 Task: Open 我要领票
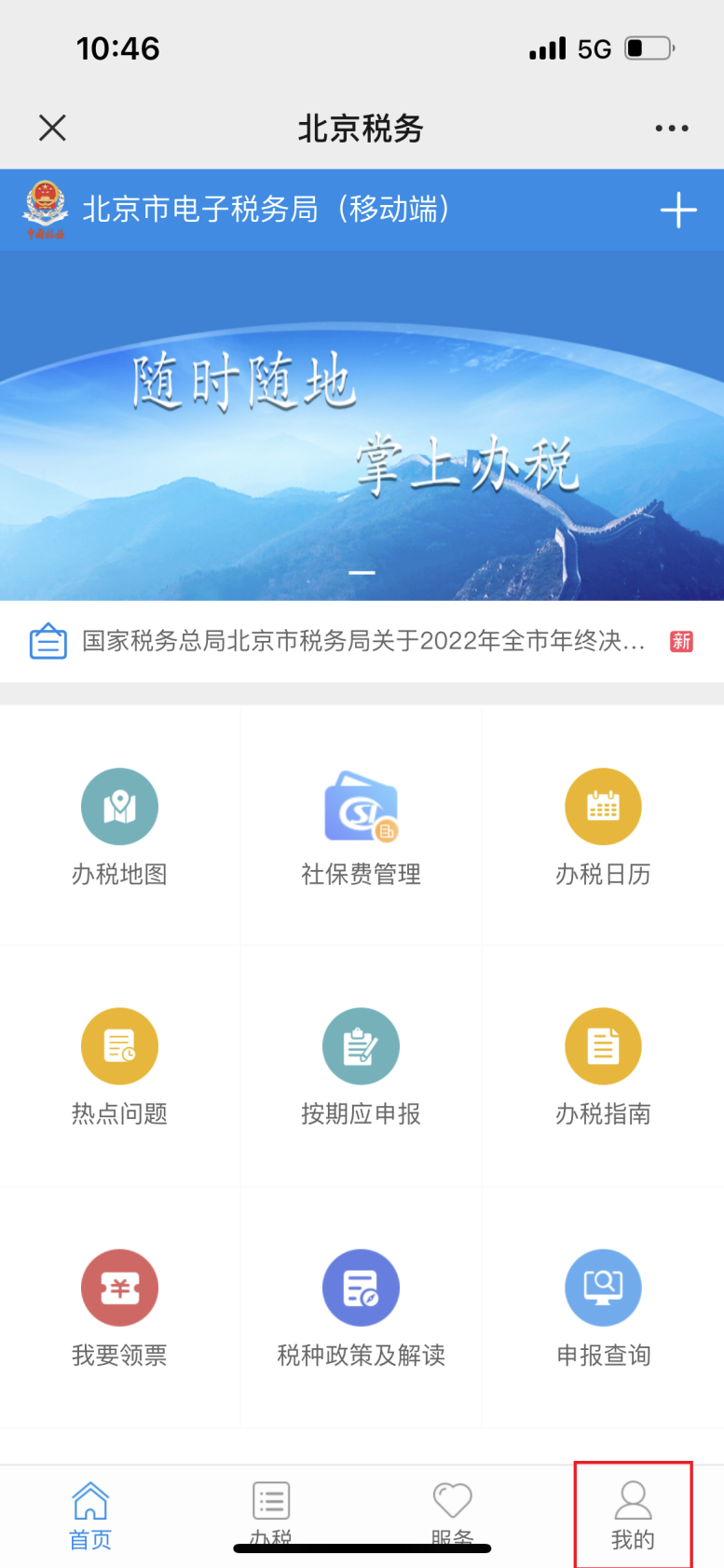coord(119,1308)
